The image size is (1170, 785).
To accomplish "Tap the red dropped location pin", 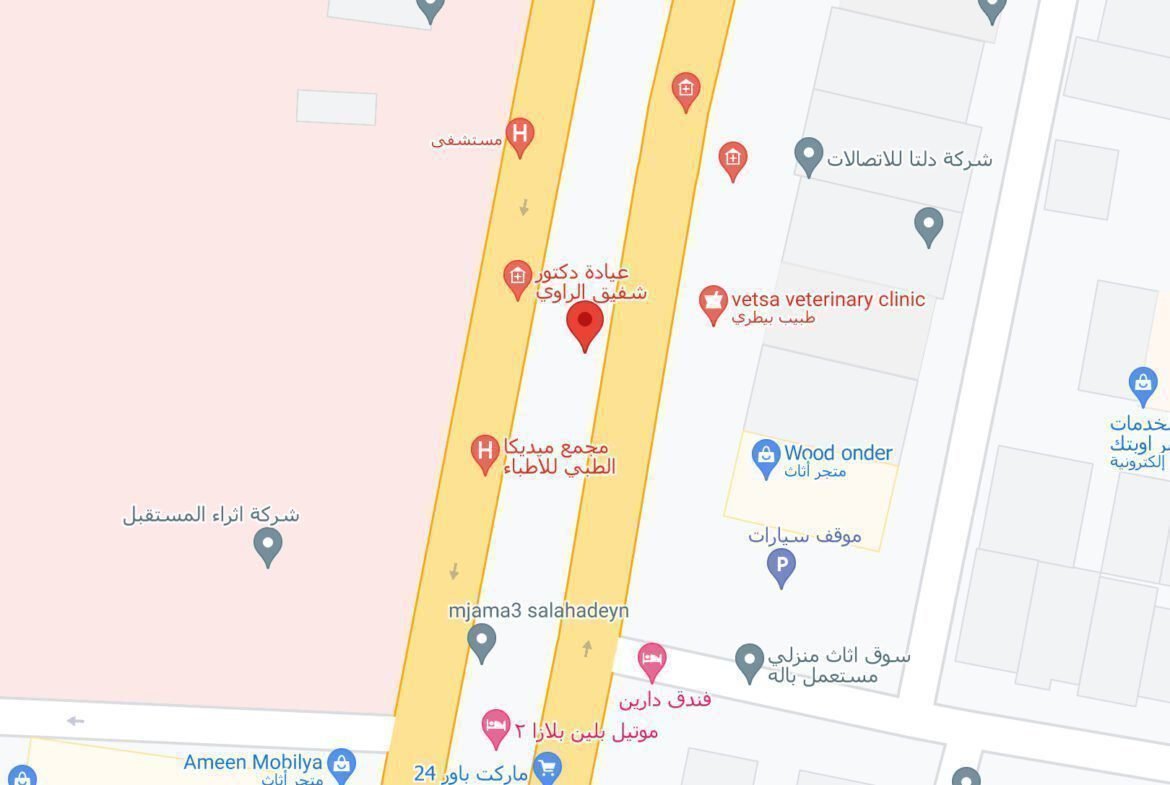I will tap(585, 325).
